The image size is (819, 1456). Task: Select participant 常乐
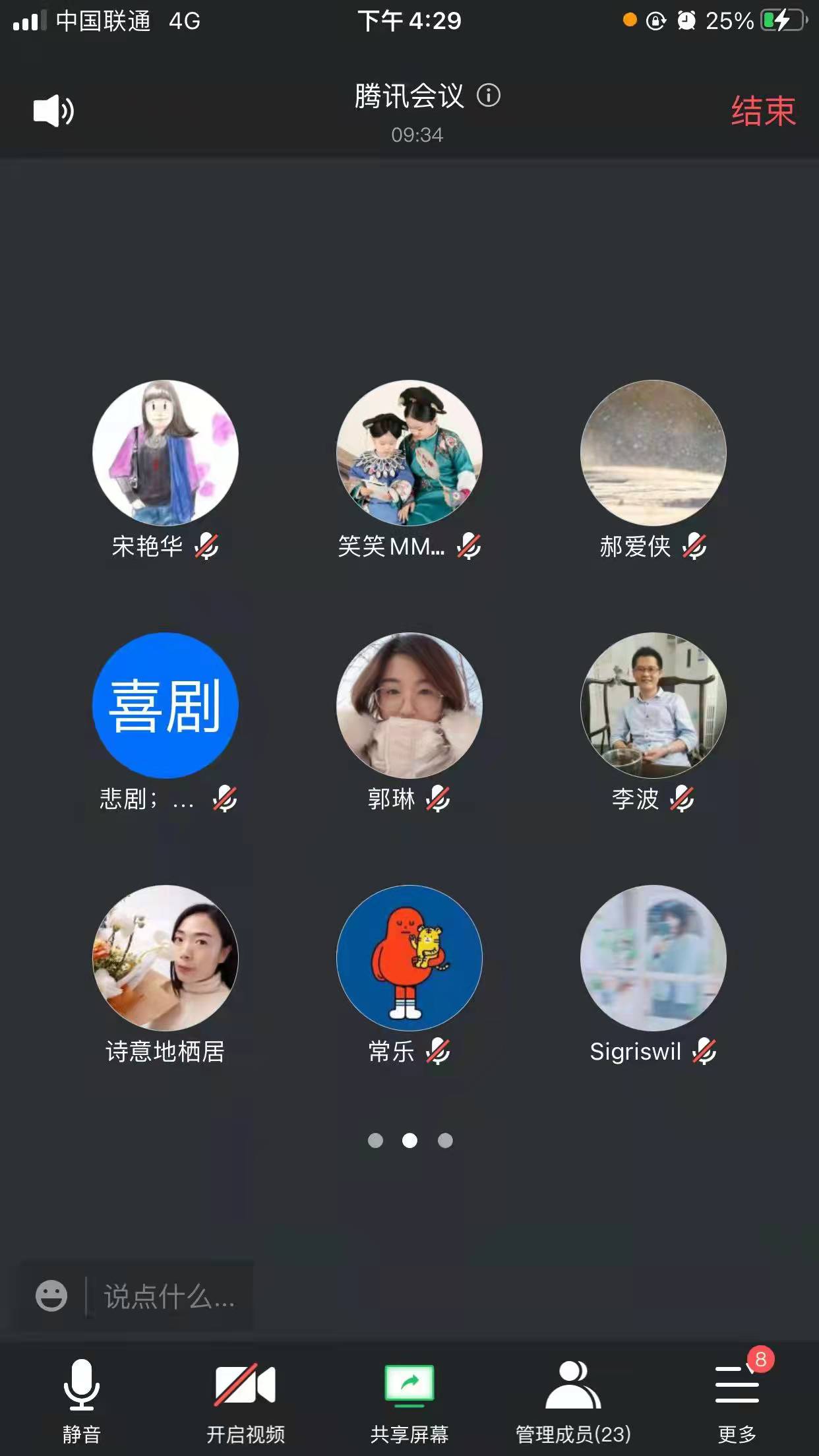(409, 957)
